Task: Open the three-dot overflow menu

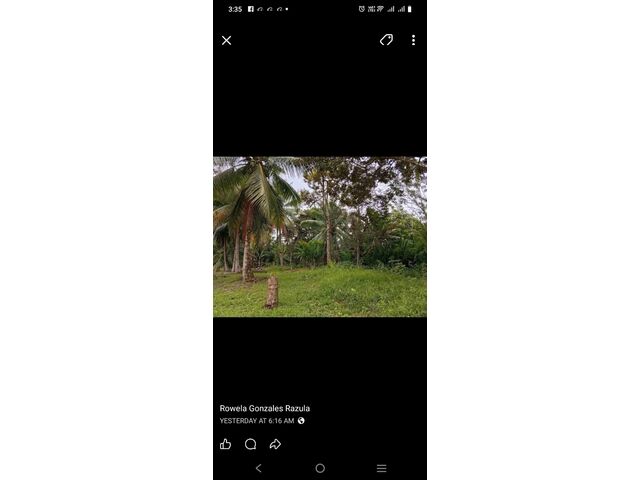Action: click(x=413, y=40)
